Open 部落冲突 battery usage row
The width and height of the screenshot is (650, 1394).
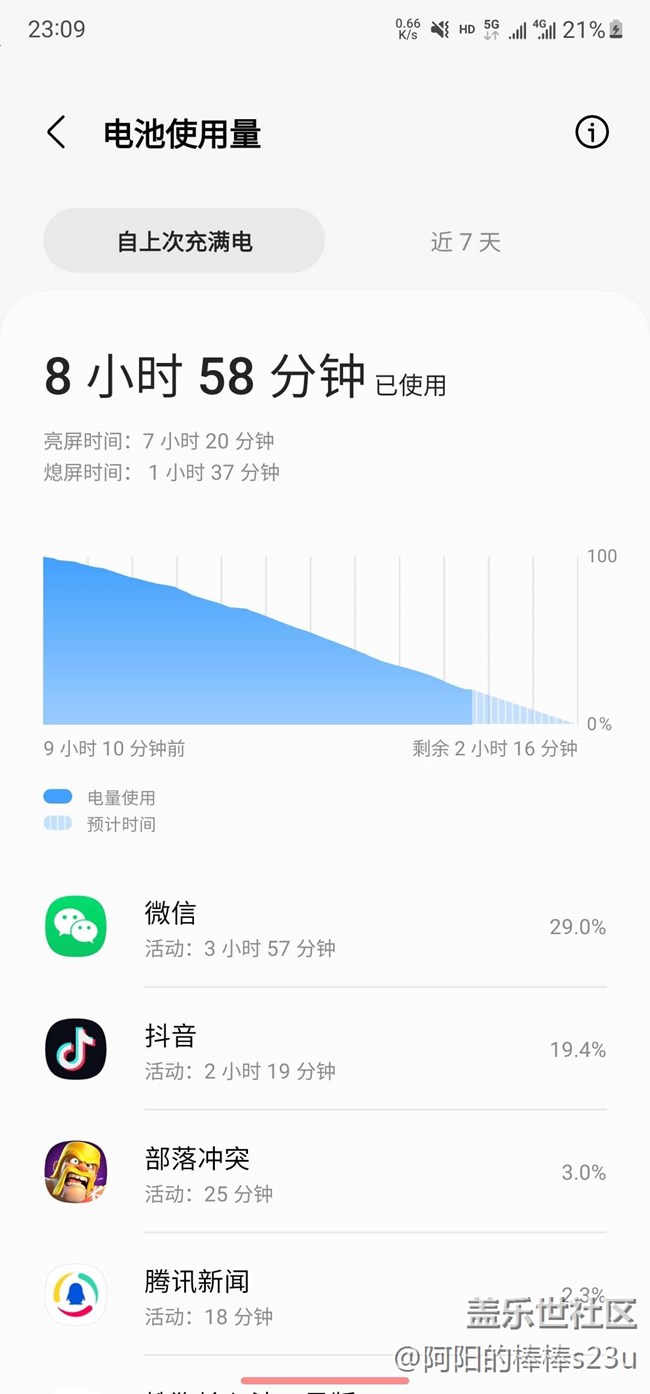[325, 1173]
